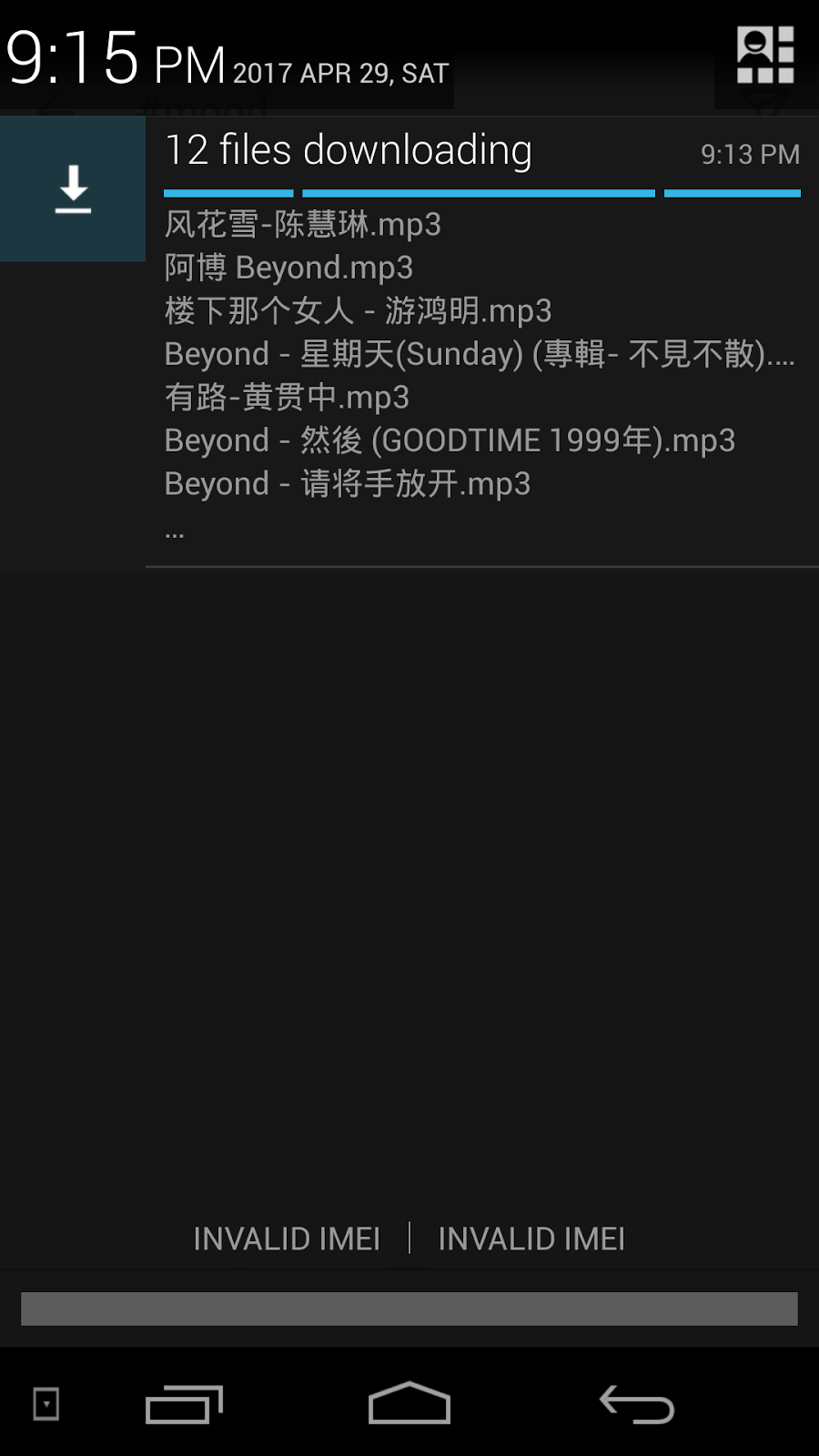819x1456 pixels.
Task: Open the 12 files downloading notification
Action: (x=409, y=342)
